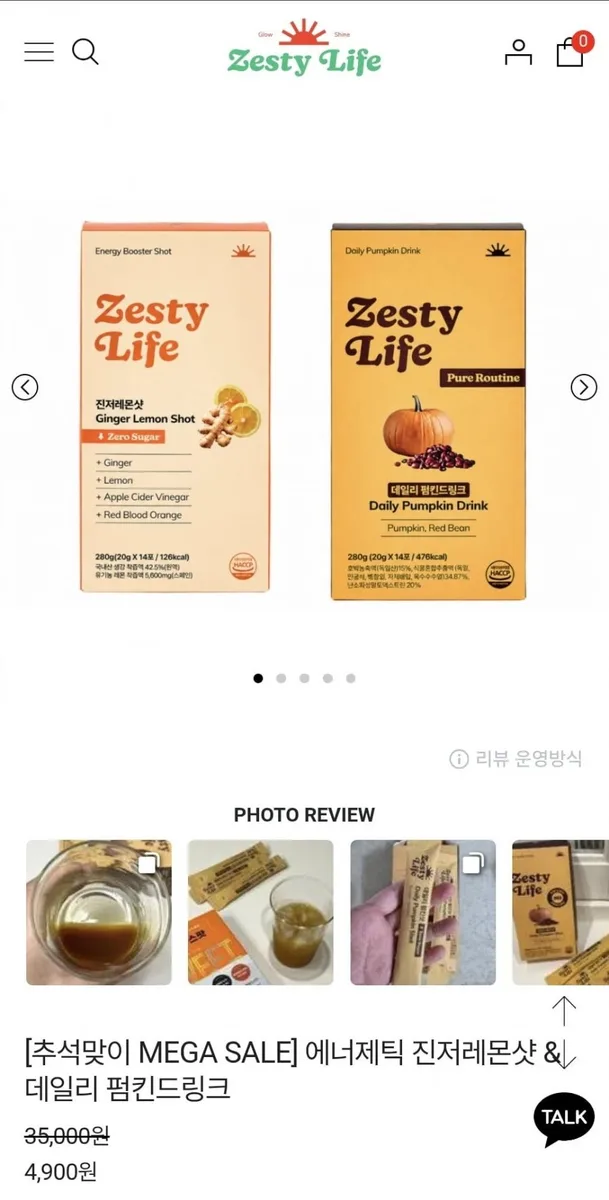
Task: Tap the up arrow to go to top
Action: click(564, 1011)
